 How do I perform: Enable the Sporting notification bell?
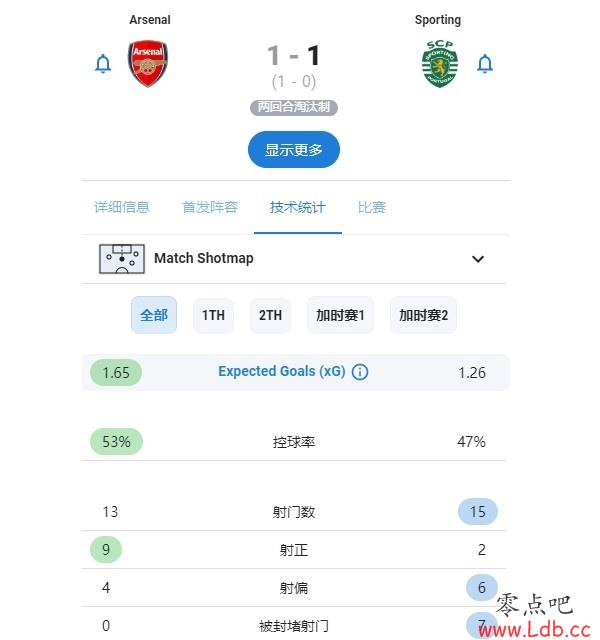click(485, 64)
